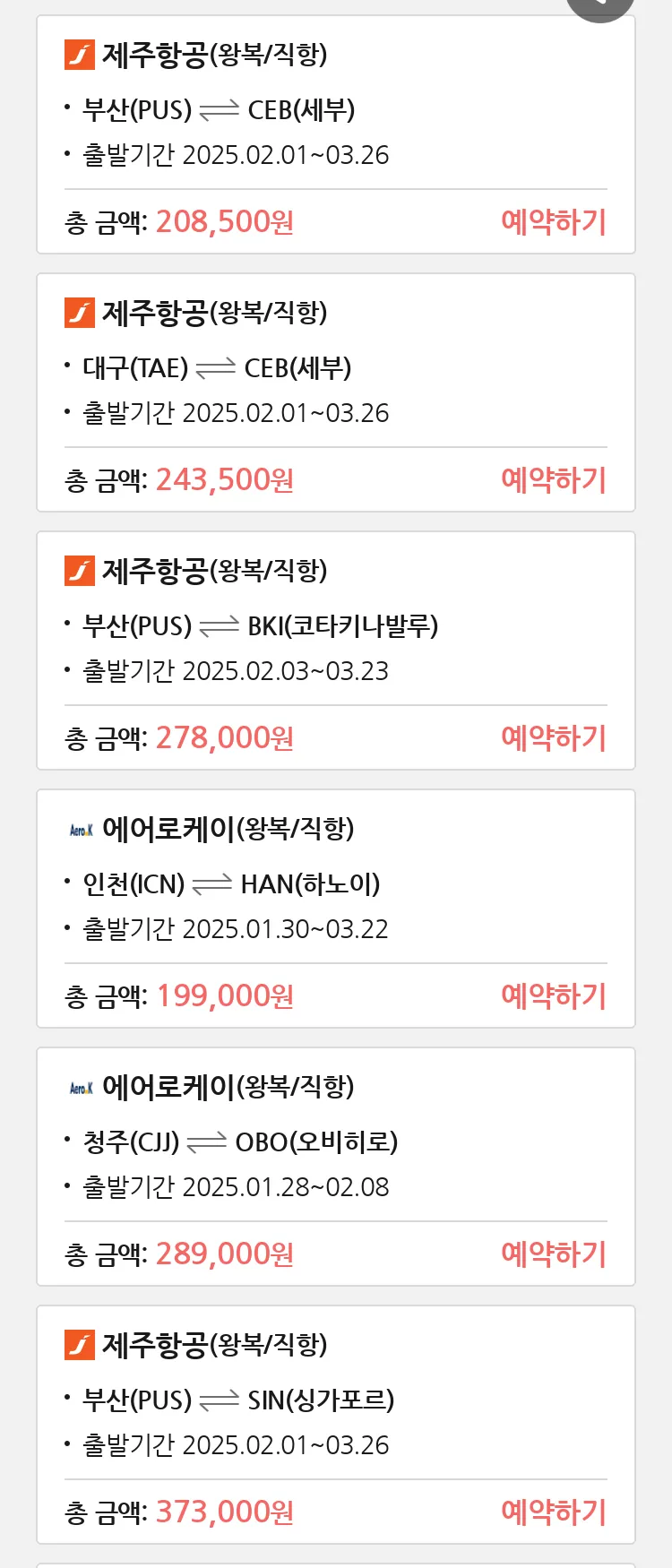
Task: Reserve the Busan to Singapore flight for 373,000원
Action: pos(554,1512)
